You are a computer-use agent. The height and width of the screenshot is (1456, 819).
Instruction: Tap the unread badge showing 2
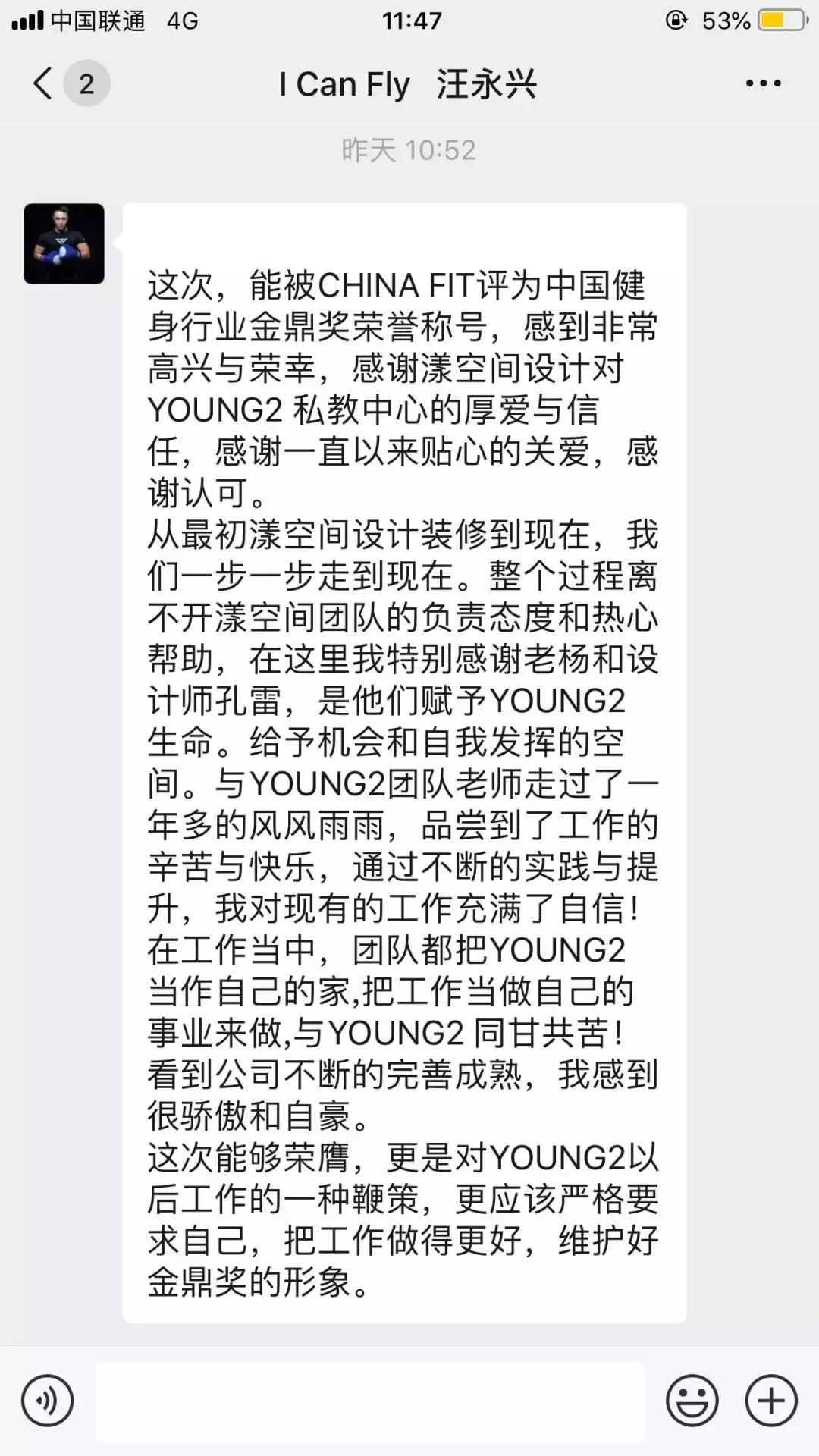[88, 83]
